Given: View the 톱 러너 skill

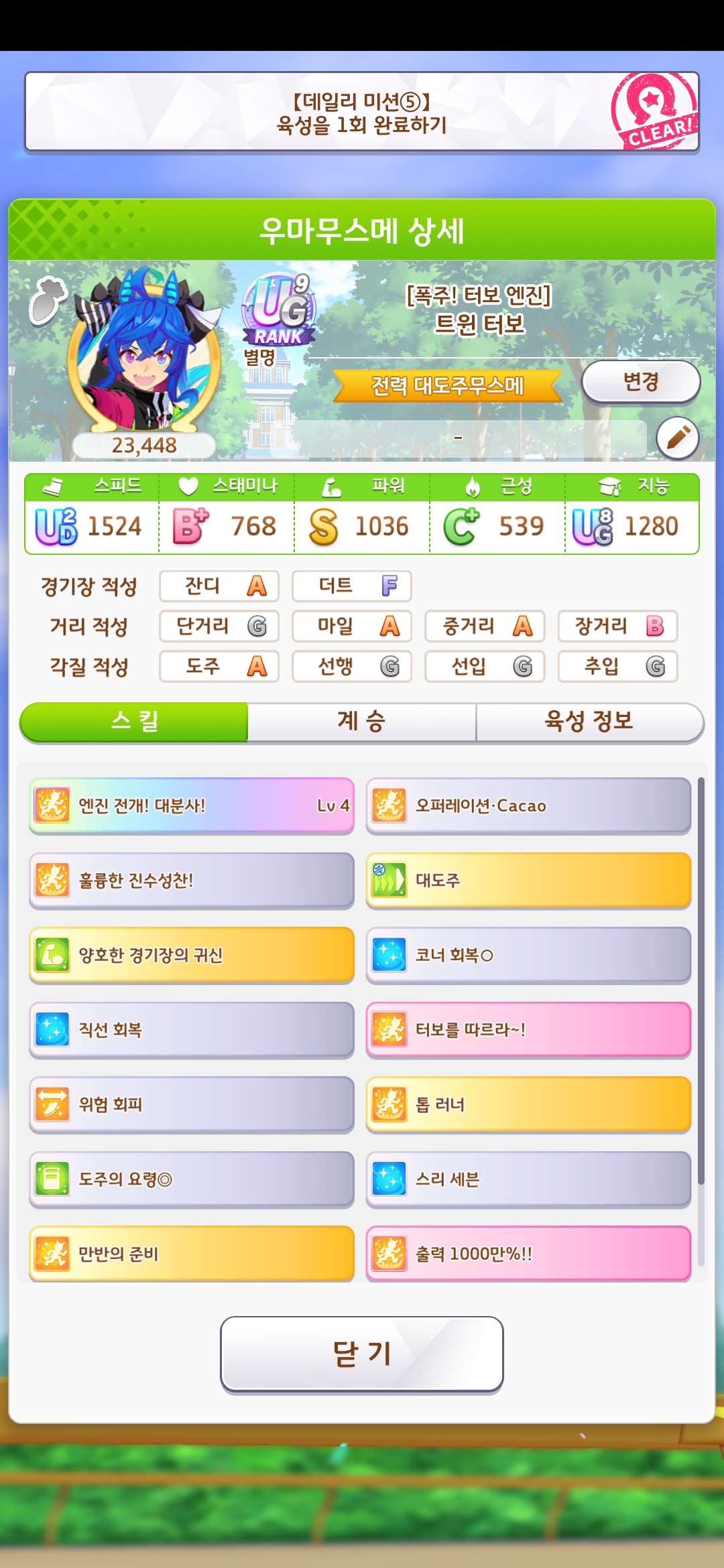Looking at the screenshot, I should (x=528, y=1104).
